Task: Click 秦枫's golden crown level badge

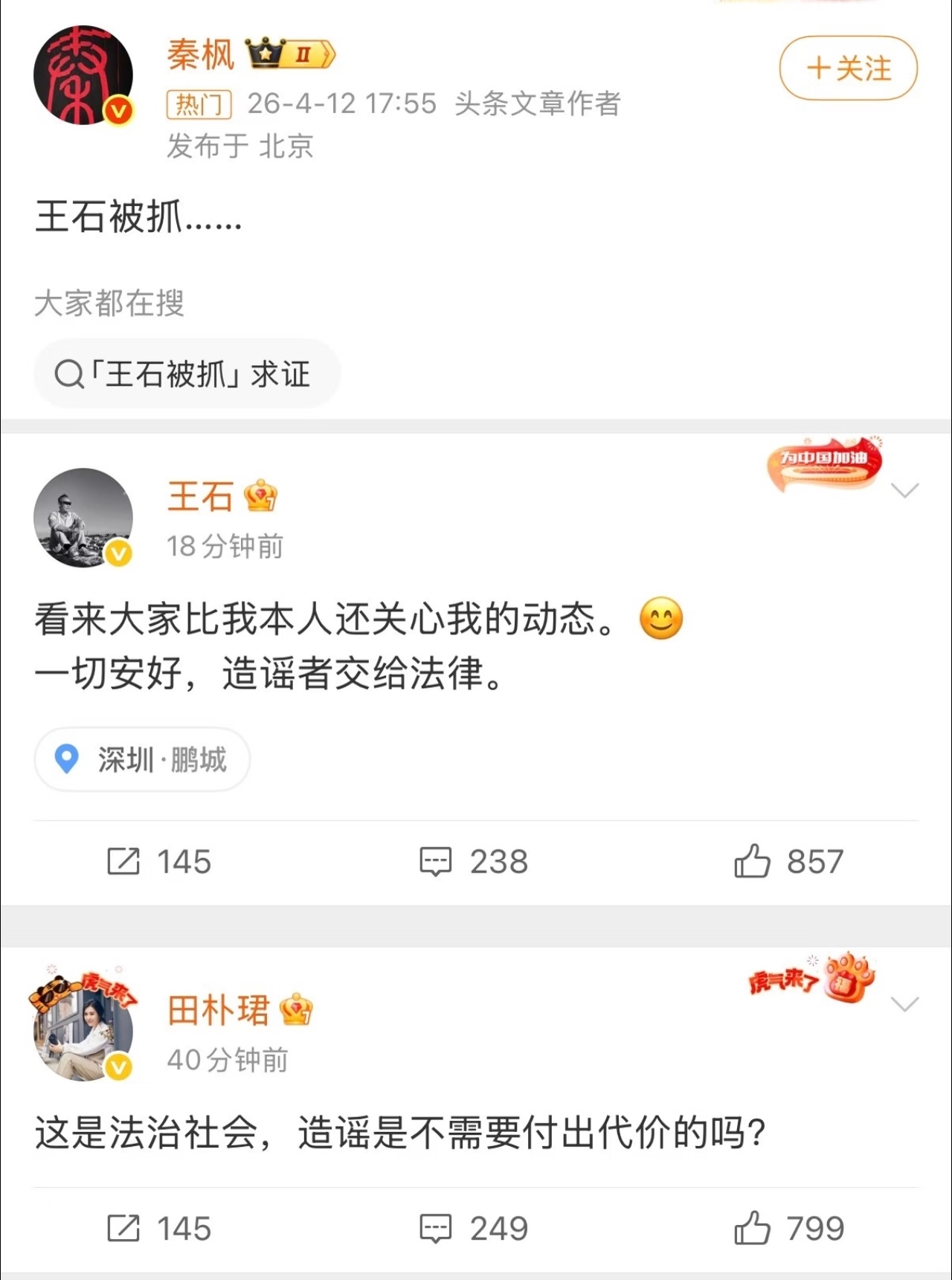Action: tap(292, 54)
